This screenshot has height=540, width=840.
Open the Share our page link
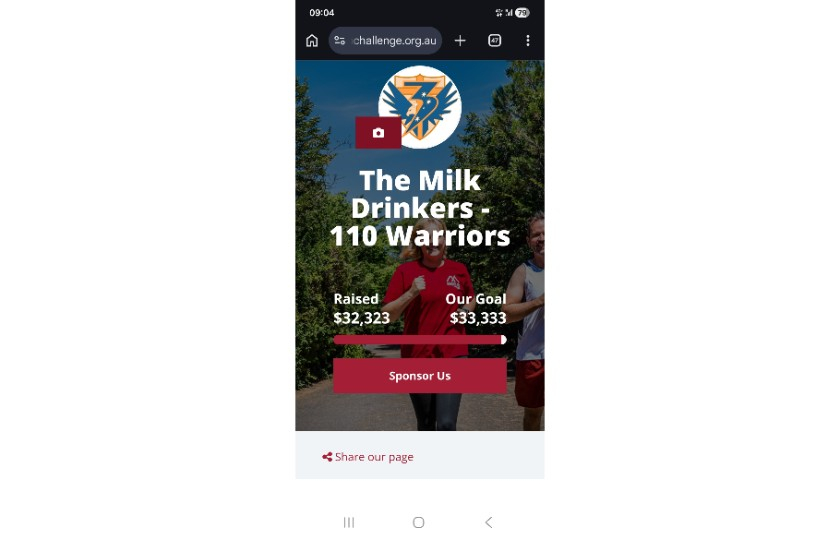[x=368, y=457]
